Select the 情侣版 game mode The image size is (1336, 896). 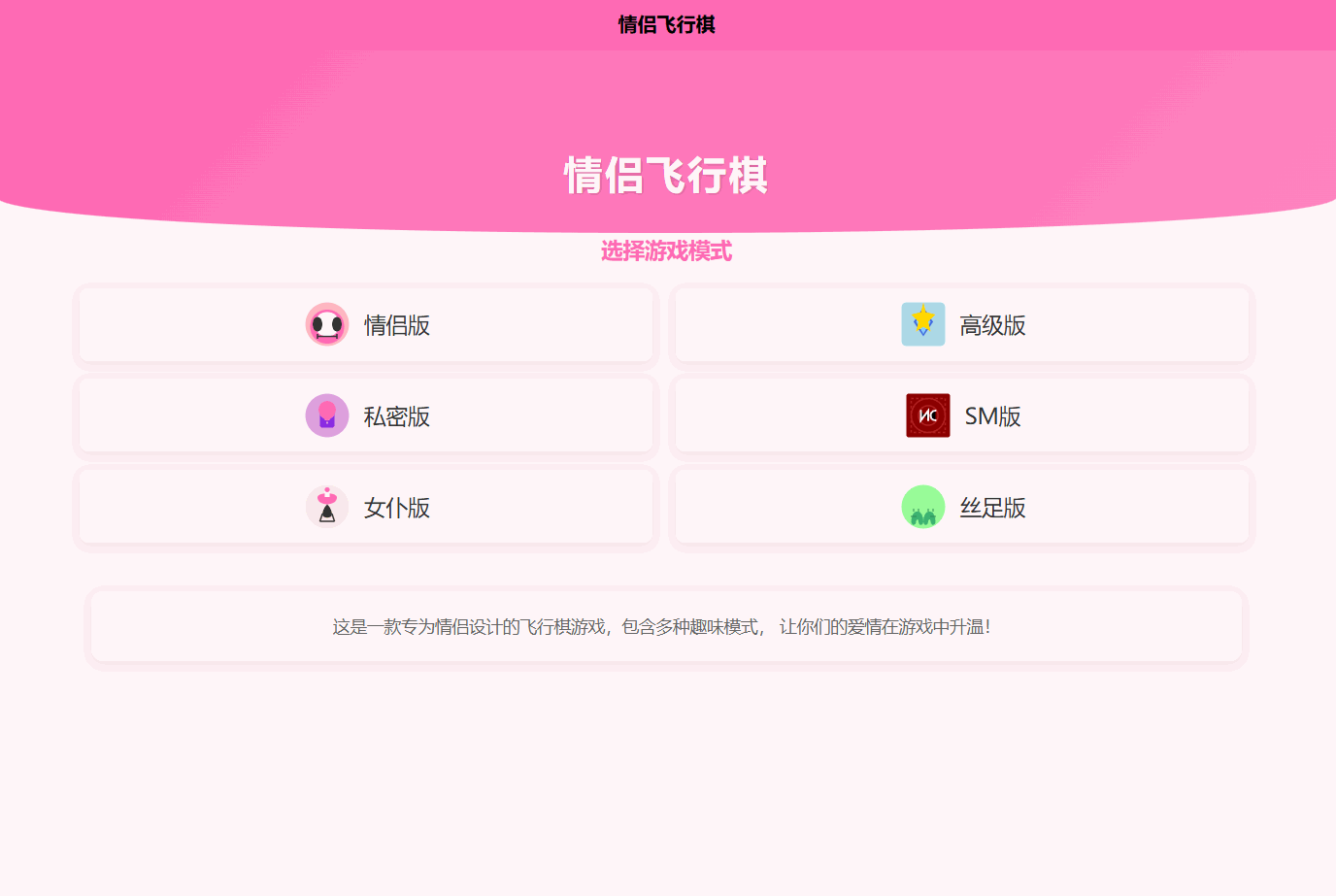(366, 325)
